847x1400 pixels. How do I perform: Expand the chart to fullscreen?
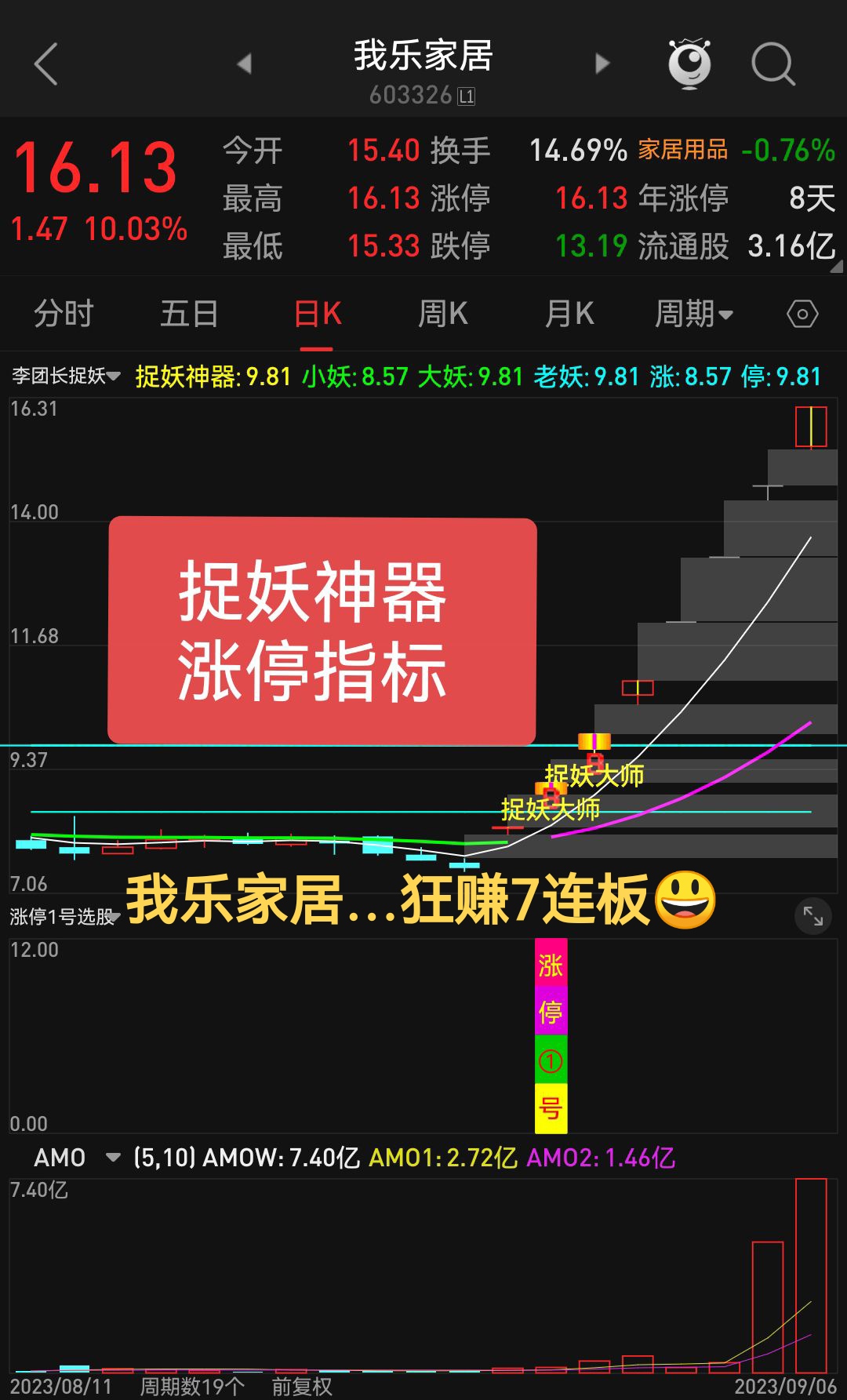click(812, 916)
